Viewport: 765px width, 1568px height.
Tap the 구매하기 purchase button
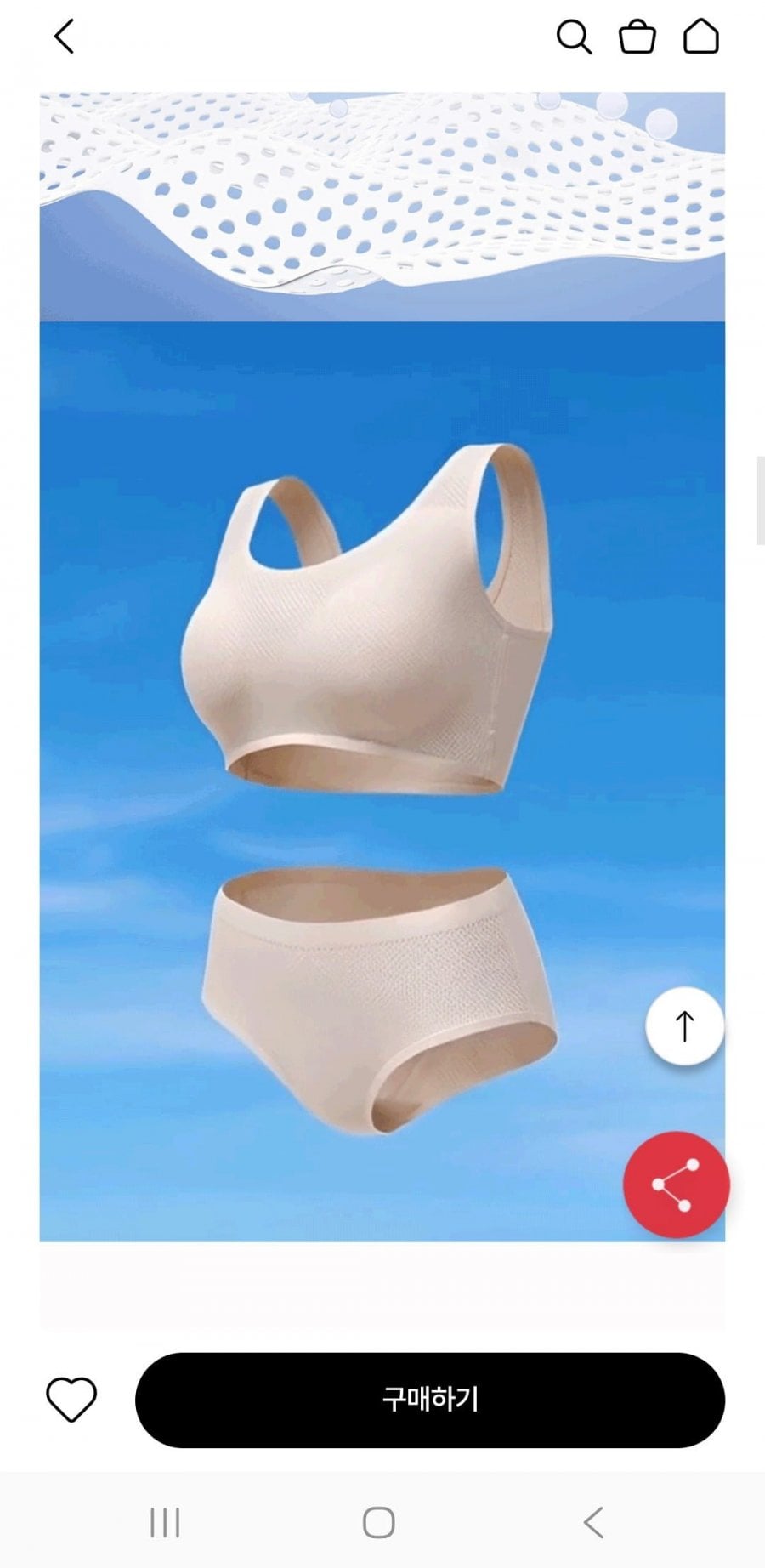430,1400
